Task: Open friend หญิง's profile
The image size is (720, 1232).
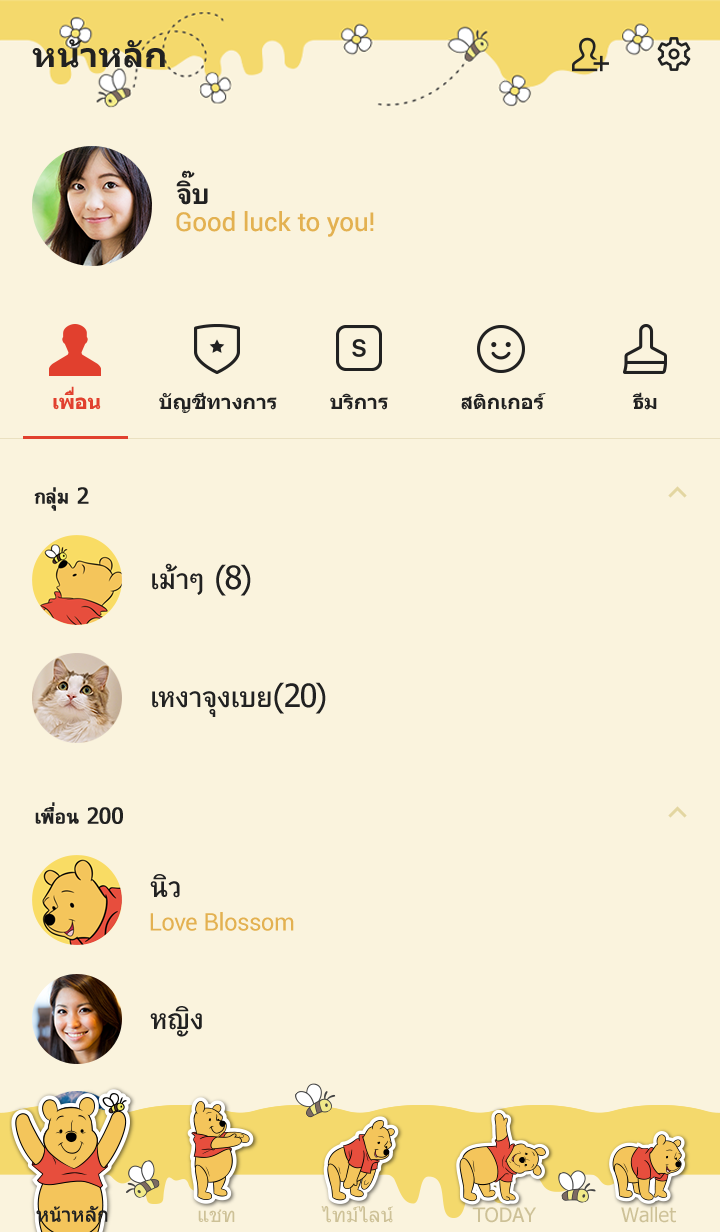Action: pos(176,1020)
